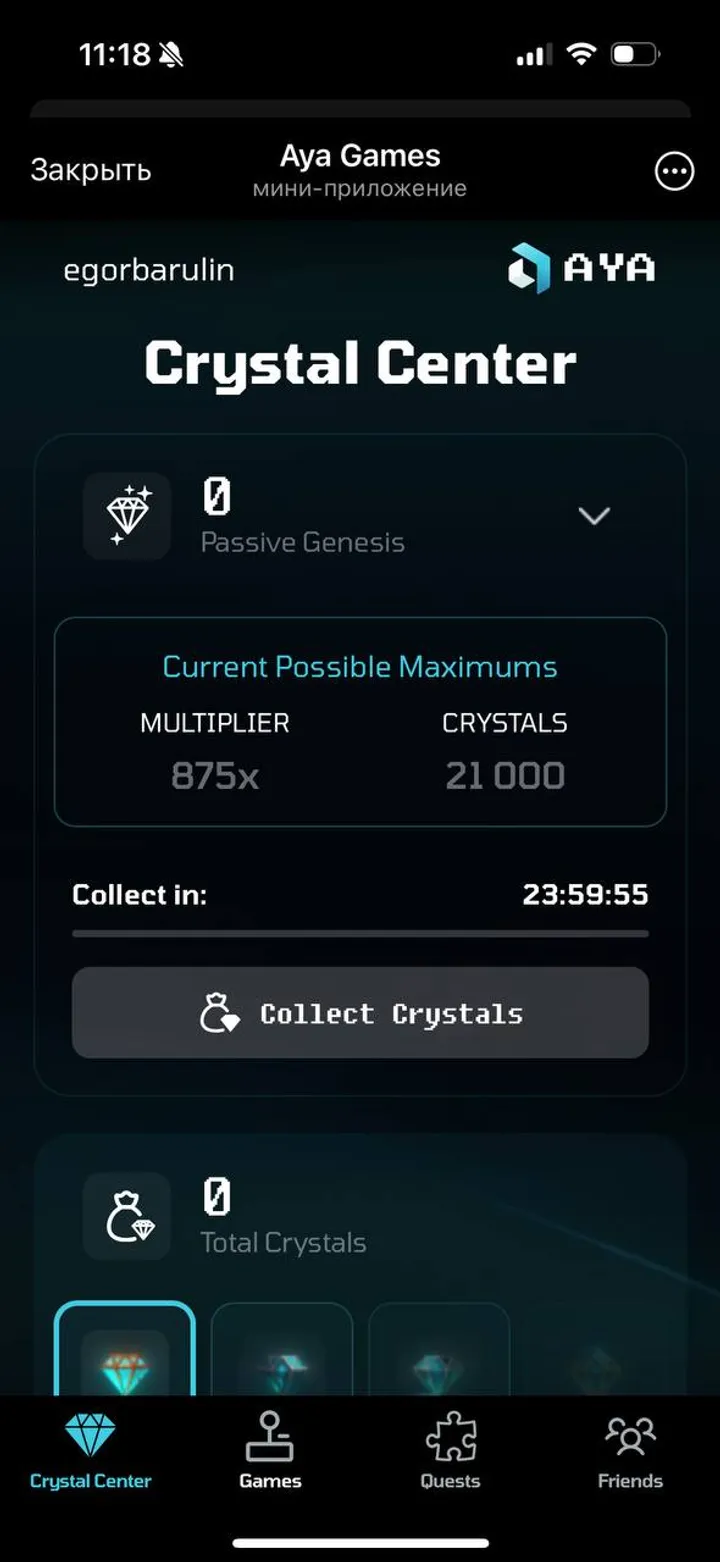Switch to the Quests tab
Screen dimensions: 720x1562
[450, 1452]
